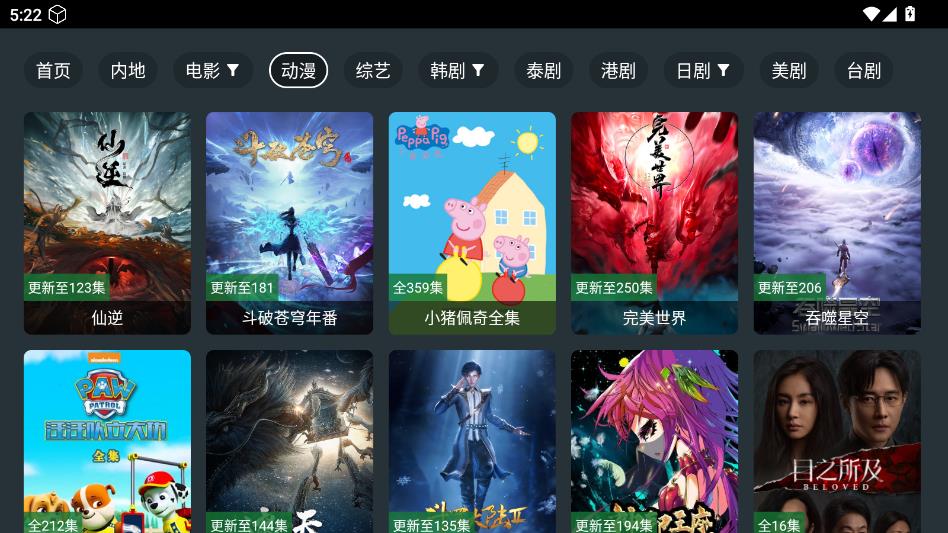
Task: Open the 日剧 category with filter
Action: coord(702,71)
